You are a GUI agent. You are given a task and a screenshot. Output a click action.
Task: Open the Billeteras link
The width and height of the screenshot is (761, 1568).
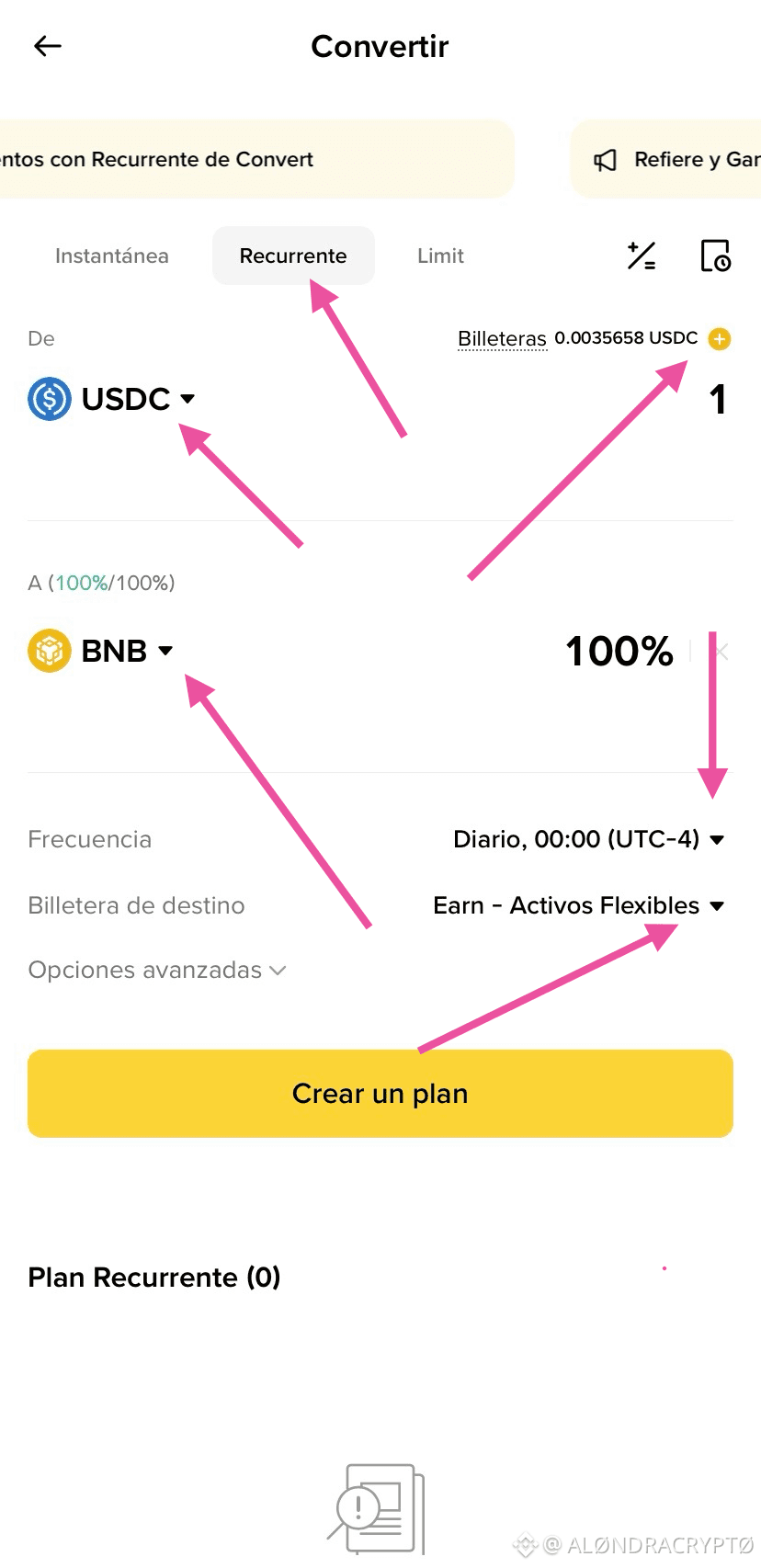502,338
